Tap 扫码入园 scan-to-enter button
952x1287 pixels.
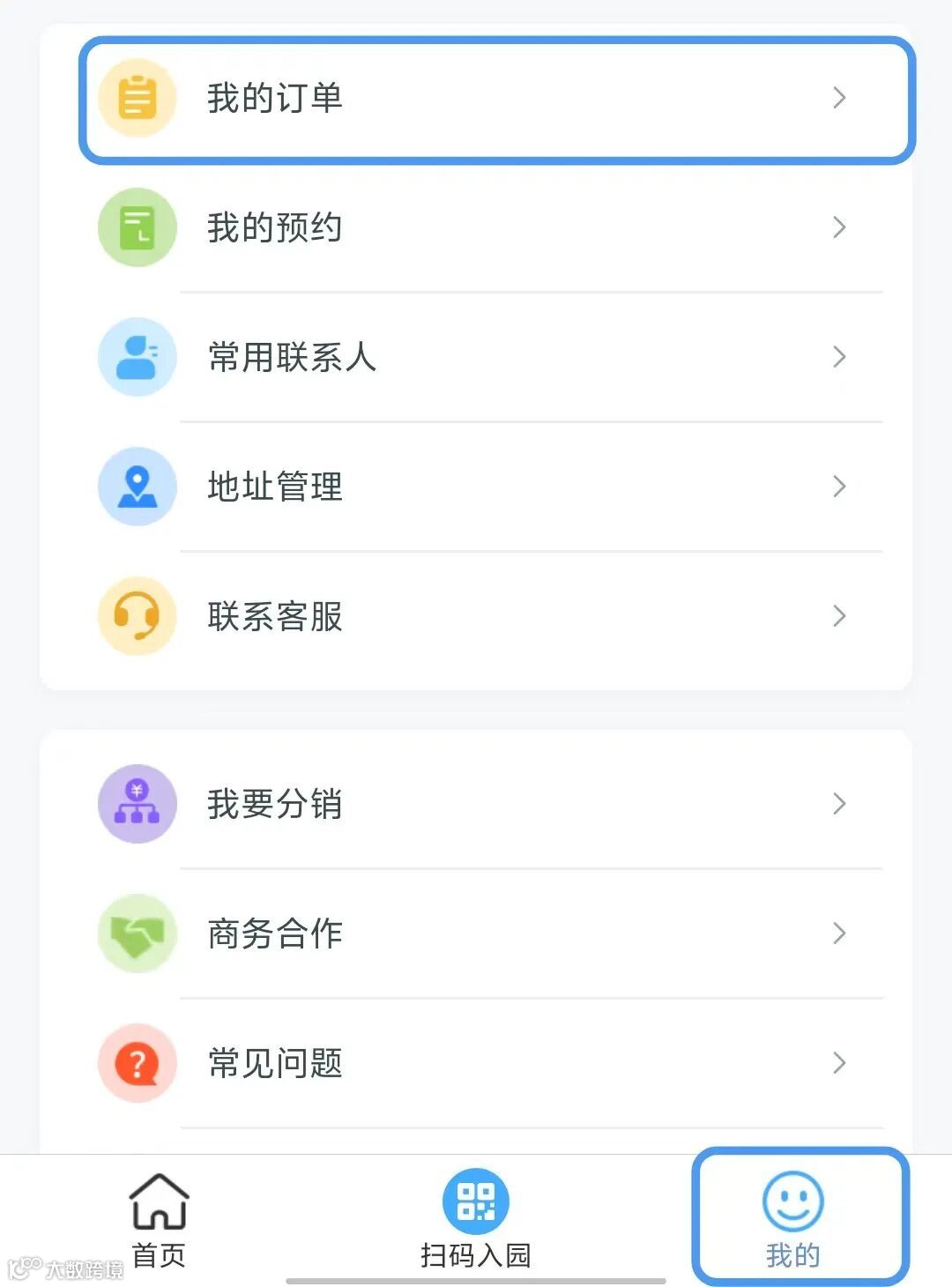(476, 1218)
